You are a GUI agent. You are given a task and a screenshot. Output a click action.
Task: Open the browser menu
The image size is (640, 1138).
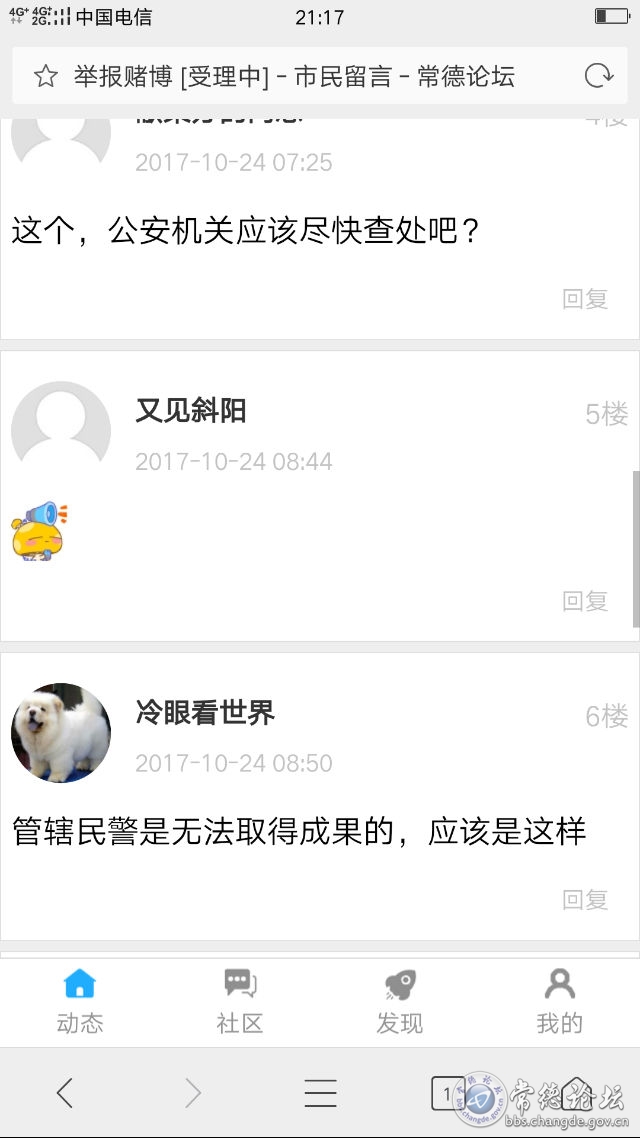(320, 1093)
